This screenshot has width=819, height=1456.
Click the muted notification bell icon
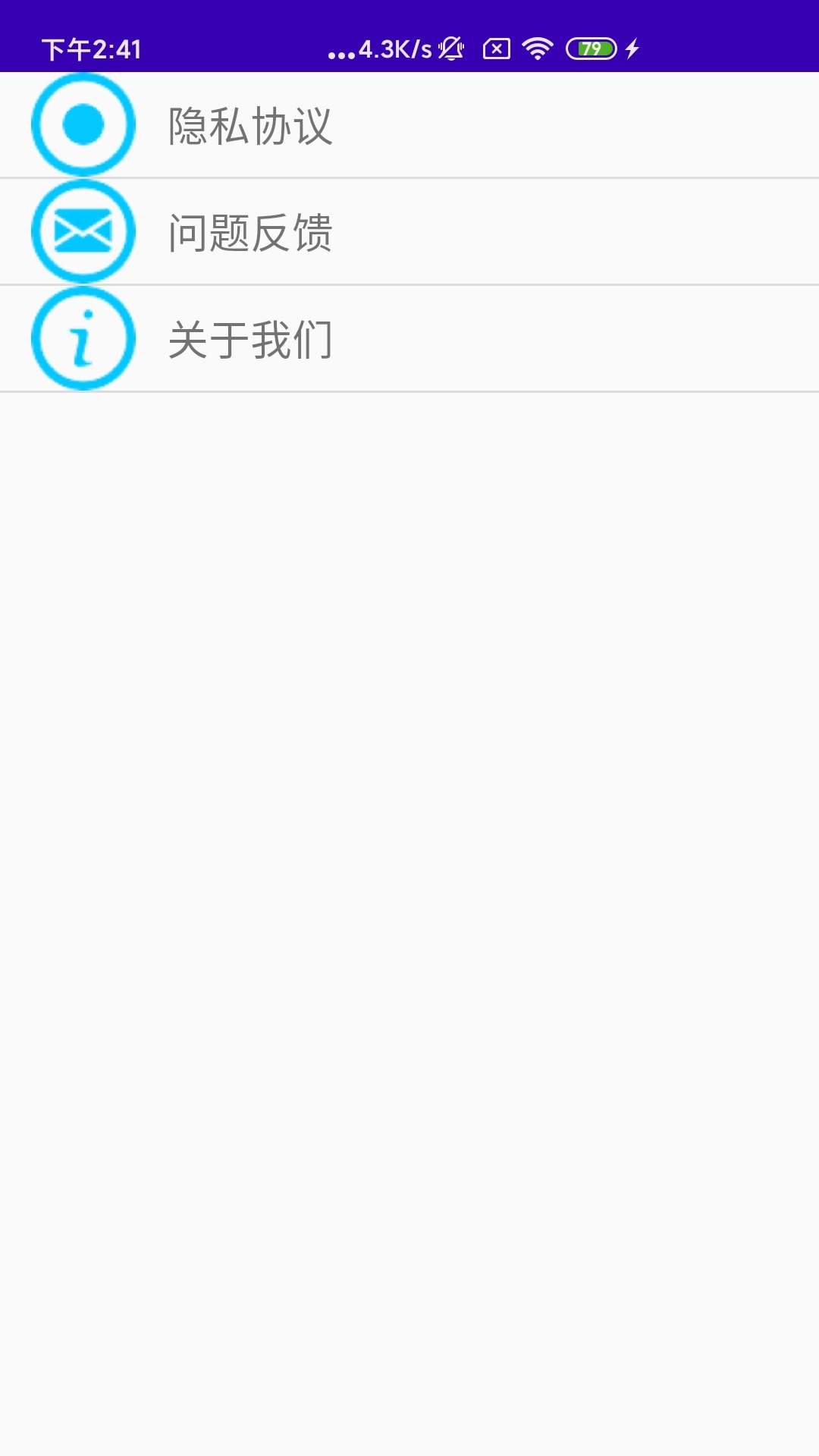point(452,48)
